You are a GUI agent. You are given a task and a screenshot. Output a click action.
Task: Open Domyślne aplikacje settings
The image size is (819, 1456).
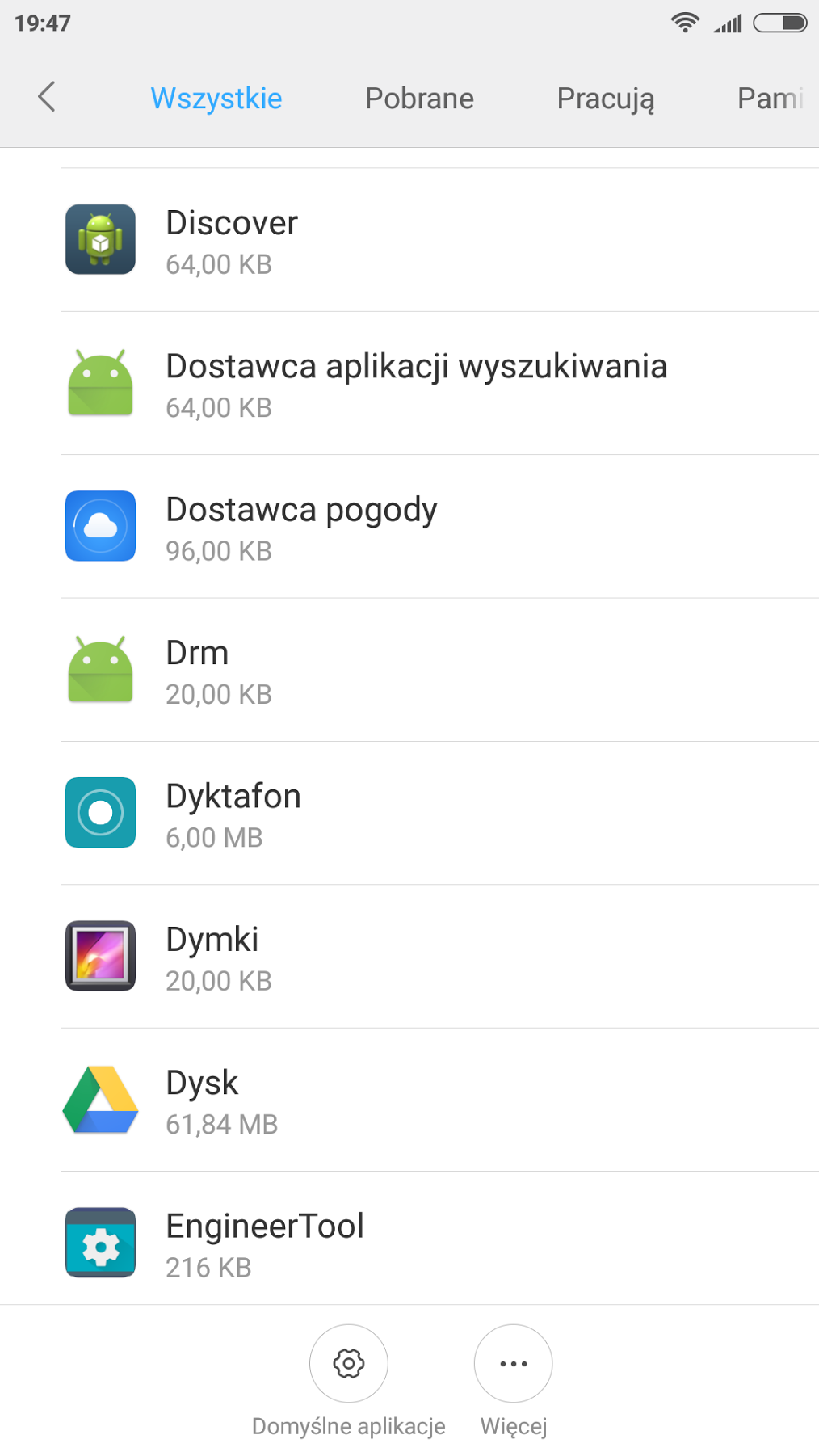[x=349, y=1365]
